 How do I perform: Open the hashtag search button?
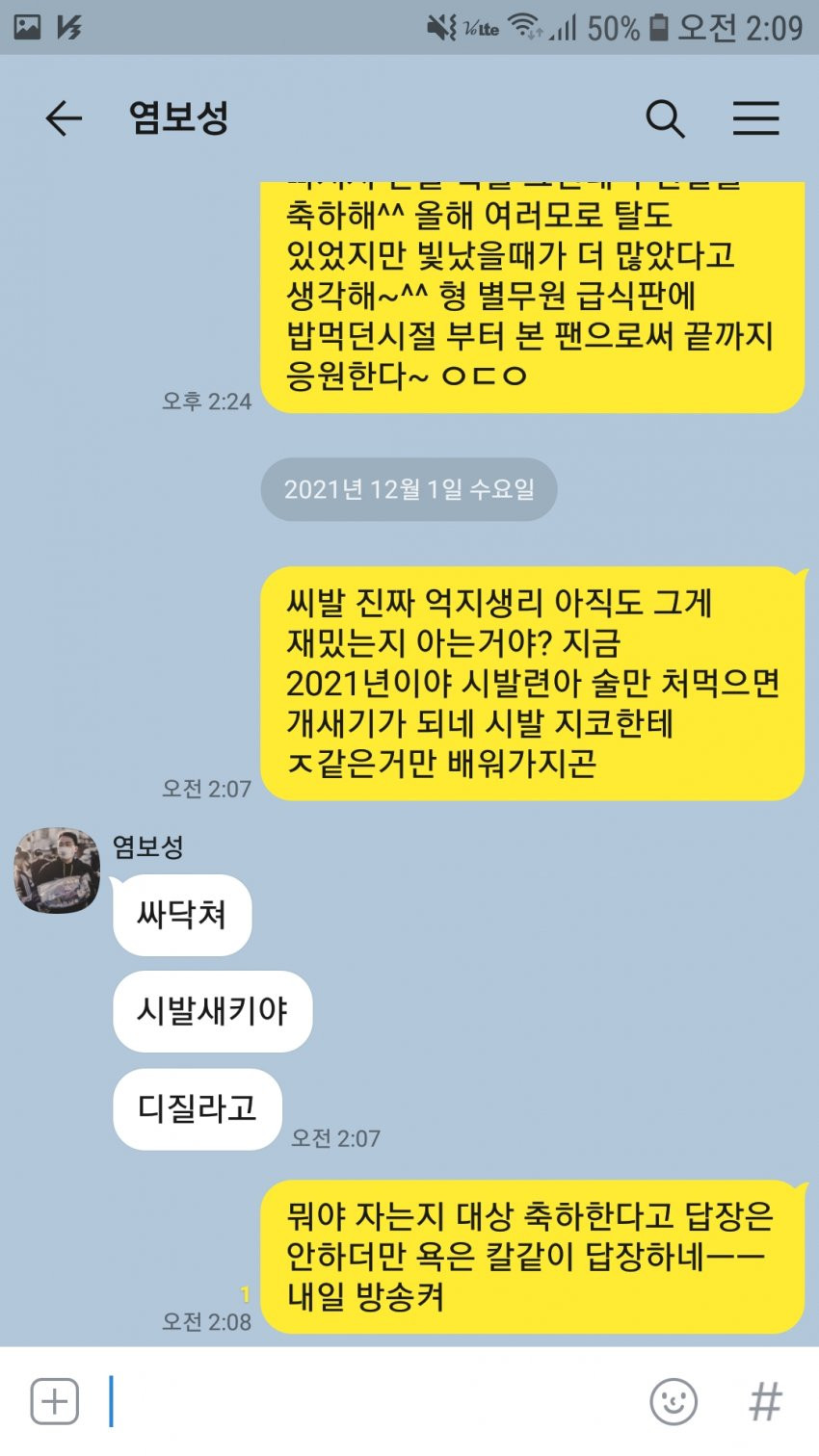coord(765,1401)
